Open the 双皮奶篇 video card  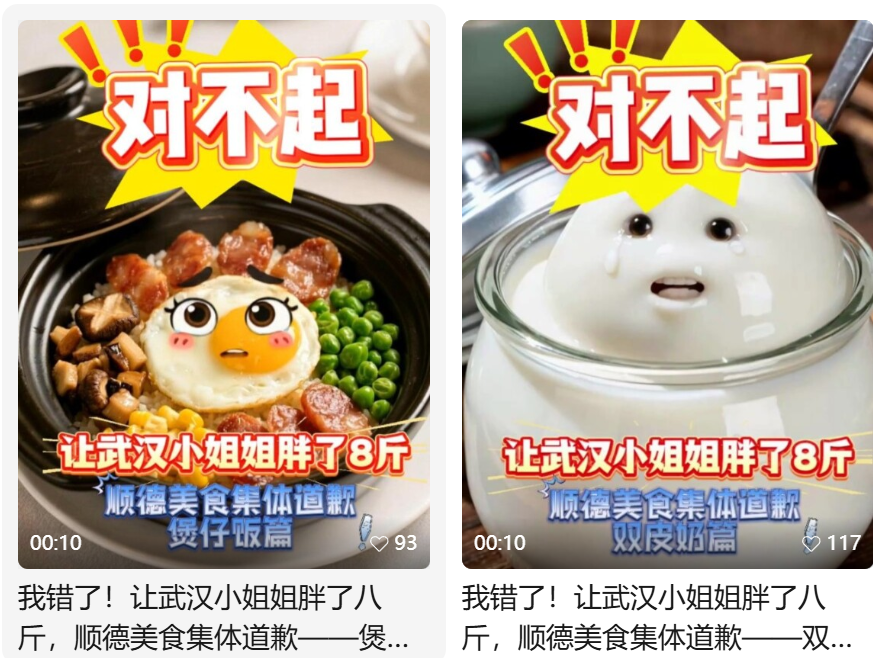coord(666,300)
